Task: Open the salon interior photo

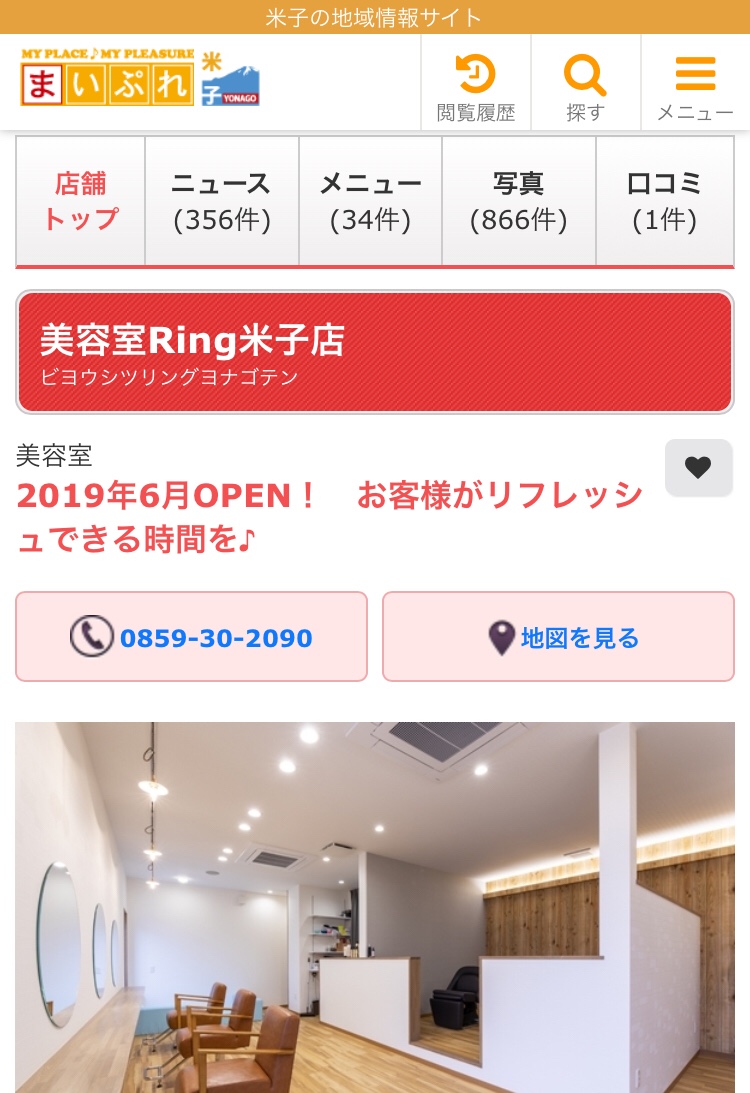Action: tap(375, 906)
